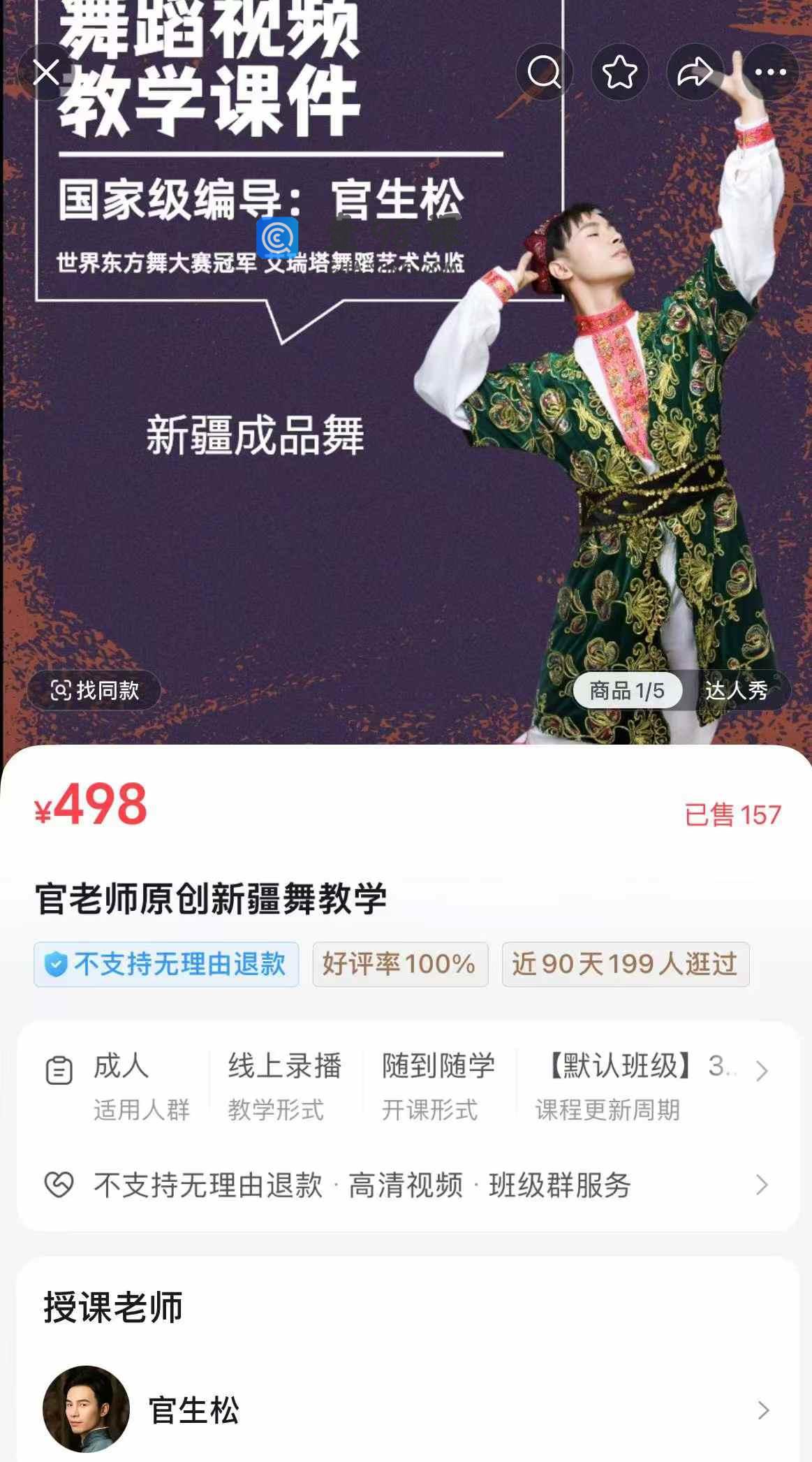Open the 不支持无理由退款 blue tag
Screen dimensions: 812x1462
click(166, 964)
